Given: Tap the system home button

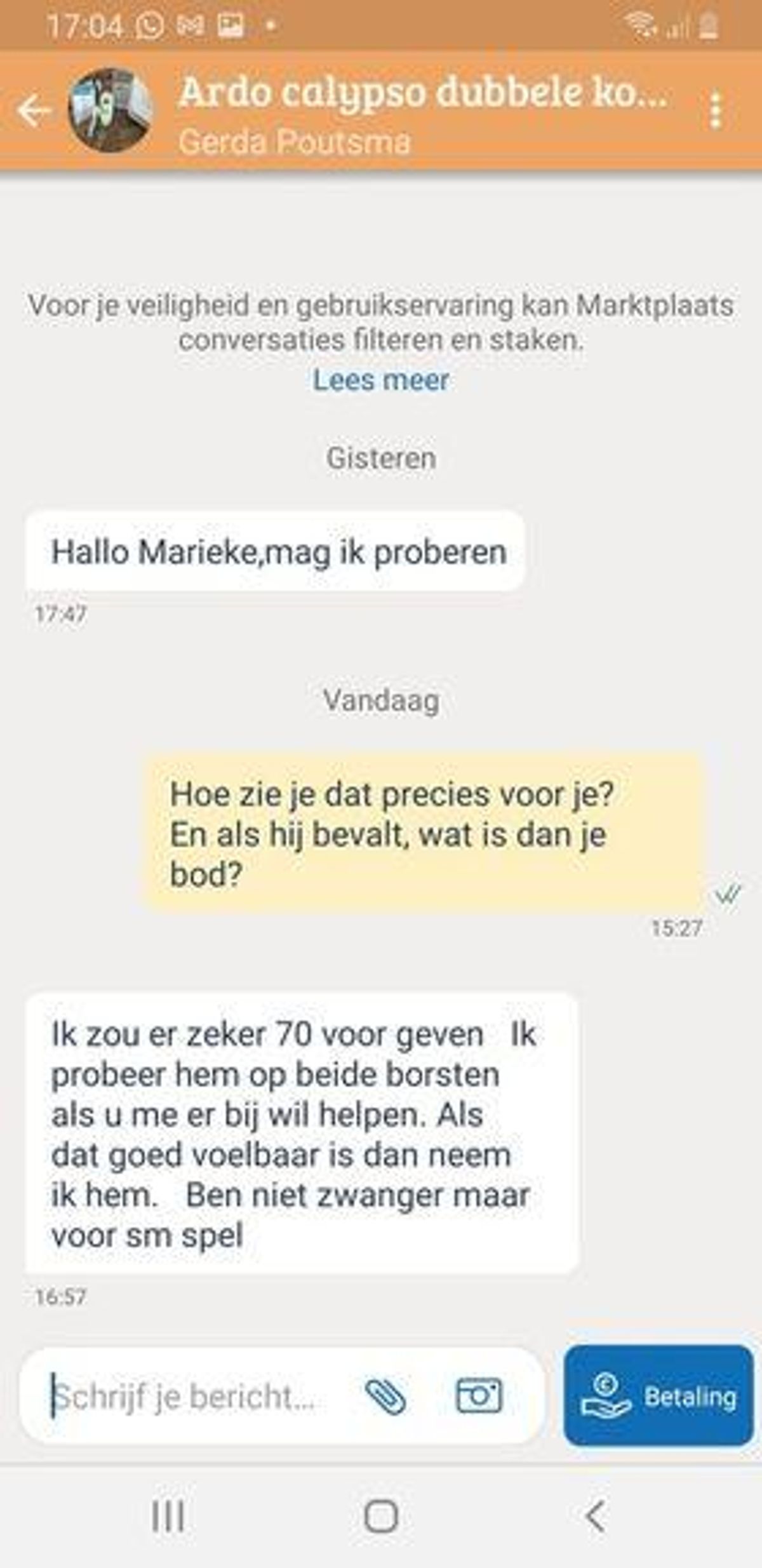Looking at the screenshot, I should coord(381,1517).
